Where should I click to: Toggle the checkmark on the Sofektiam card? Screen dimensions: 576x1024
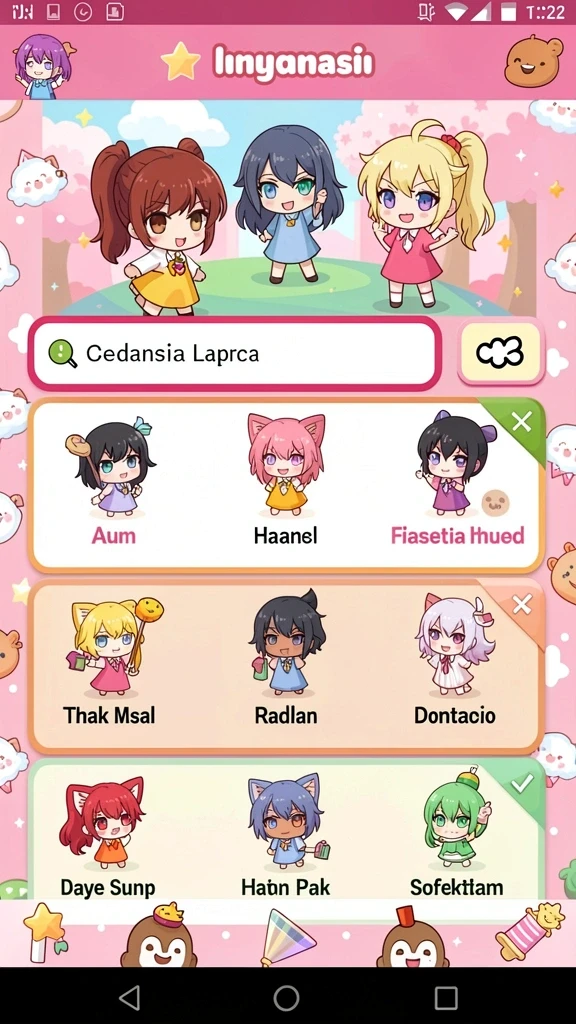[522, 783]
